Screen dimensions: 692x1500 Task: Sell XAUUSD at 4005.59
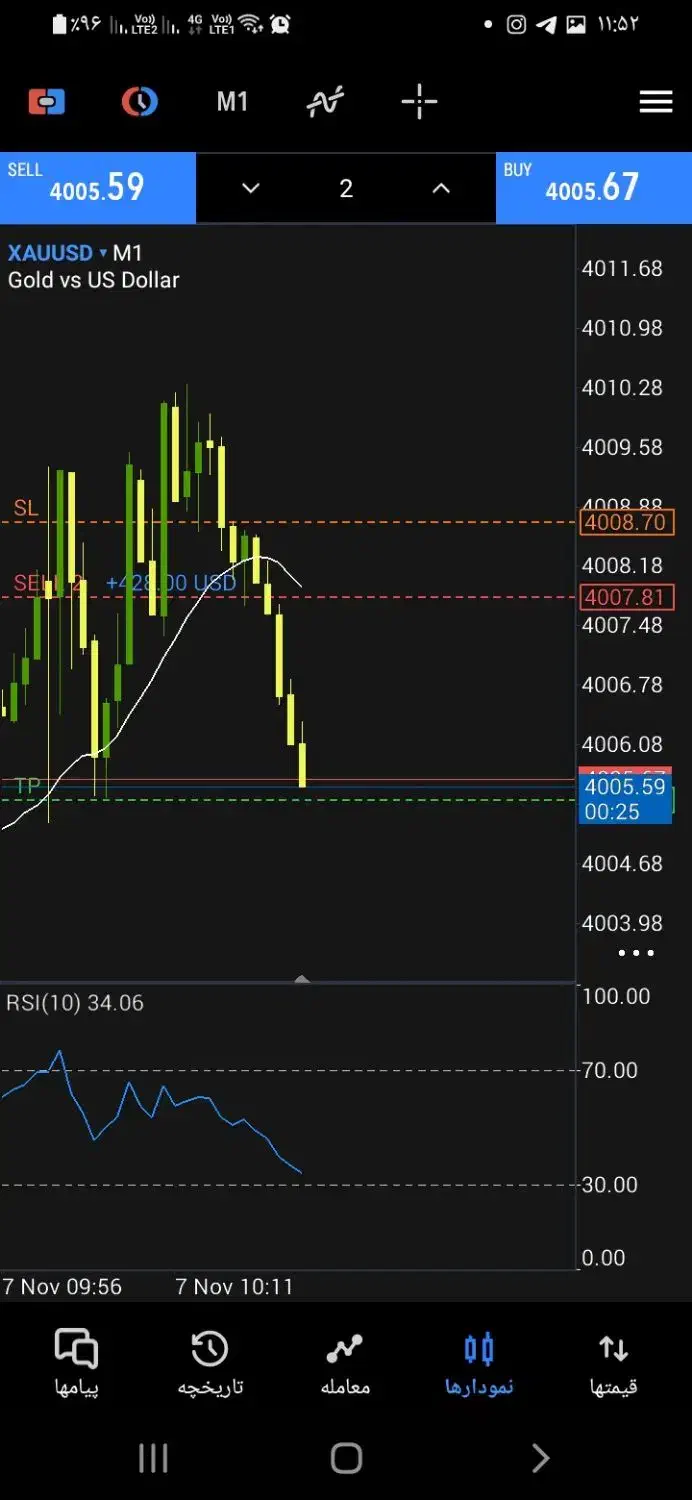tap(98, 188)
